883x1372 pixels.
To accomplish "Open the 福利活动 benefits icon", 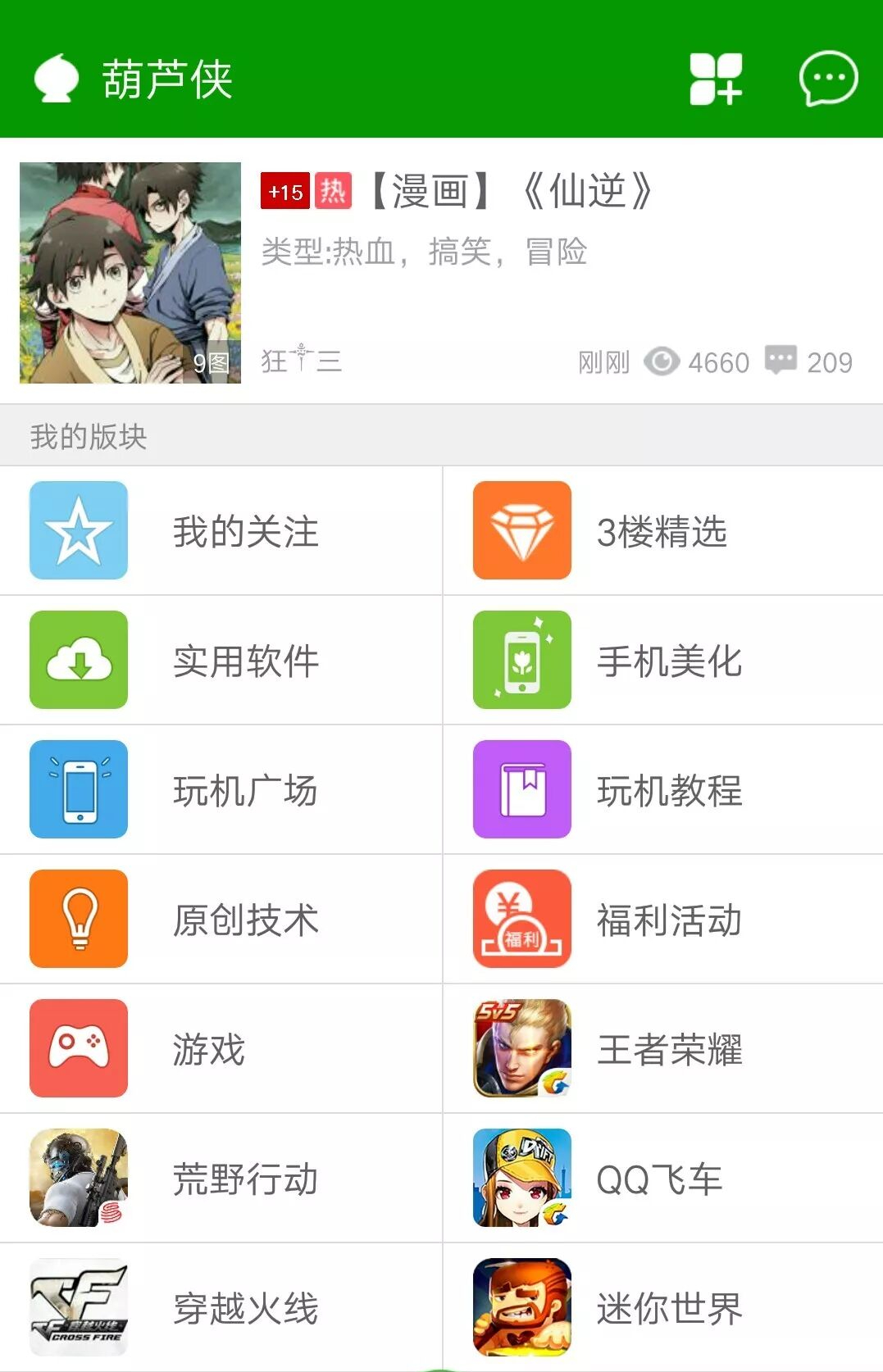I will click(521, 918).
